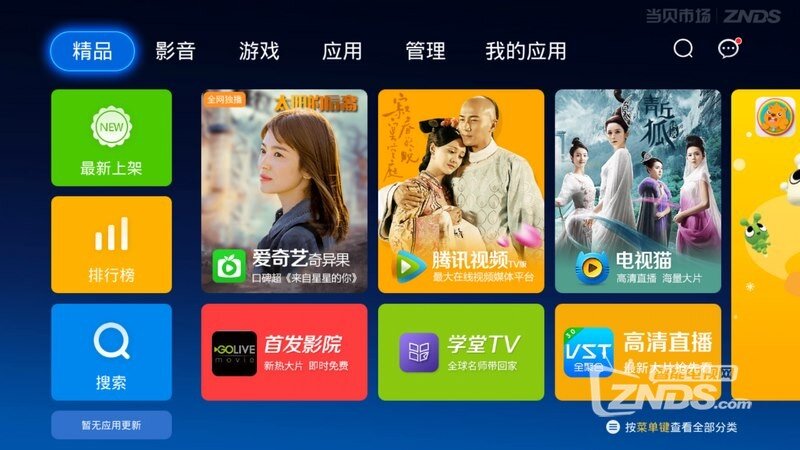Open the messages icon with red dot
The image size is (800, 450).
coord(729,49)
